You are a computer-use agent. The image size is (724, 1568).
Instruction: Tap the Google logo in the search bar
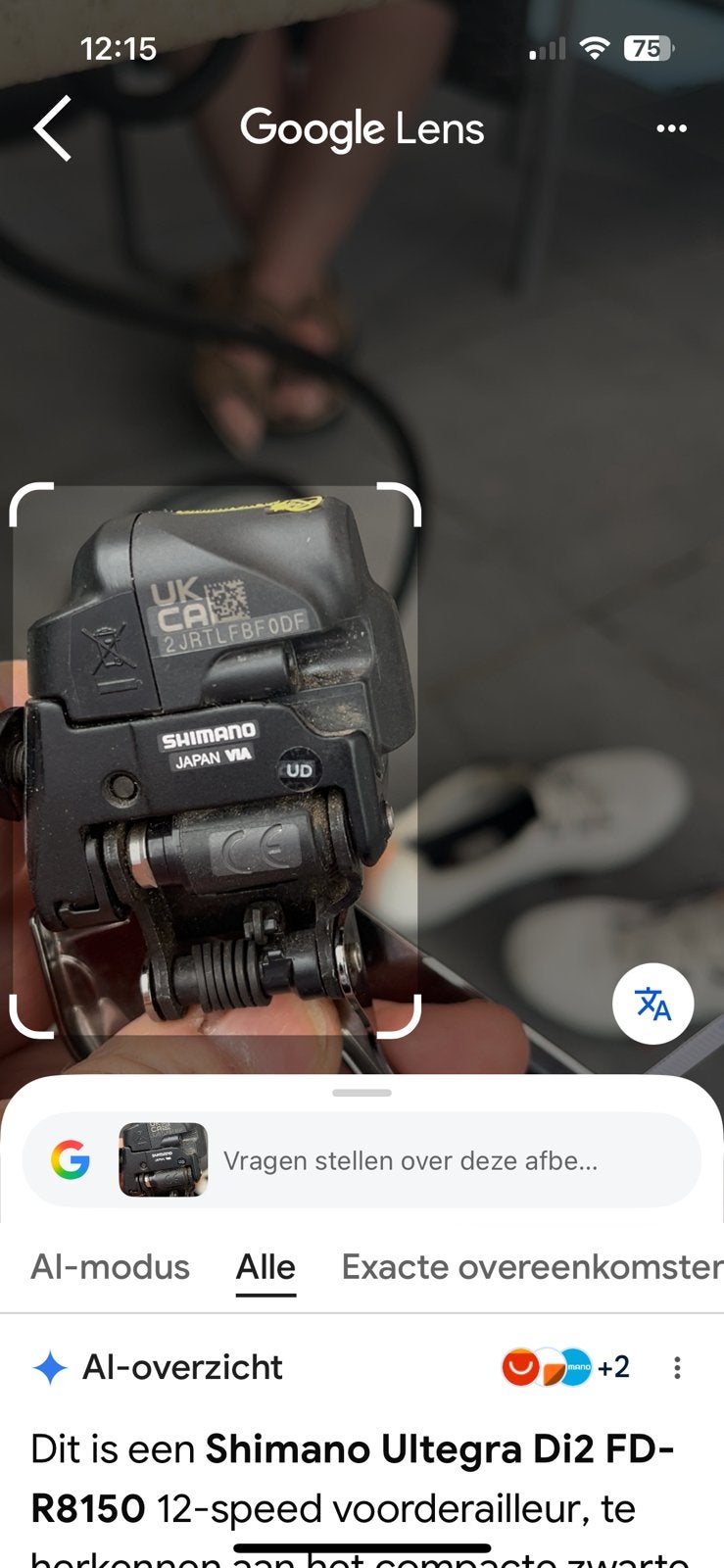click(71, 1161)
